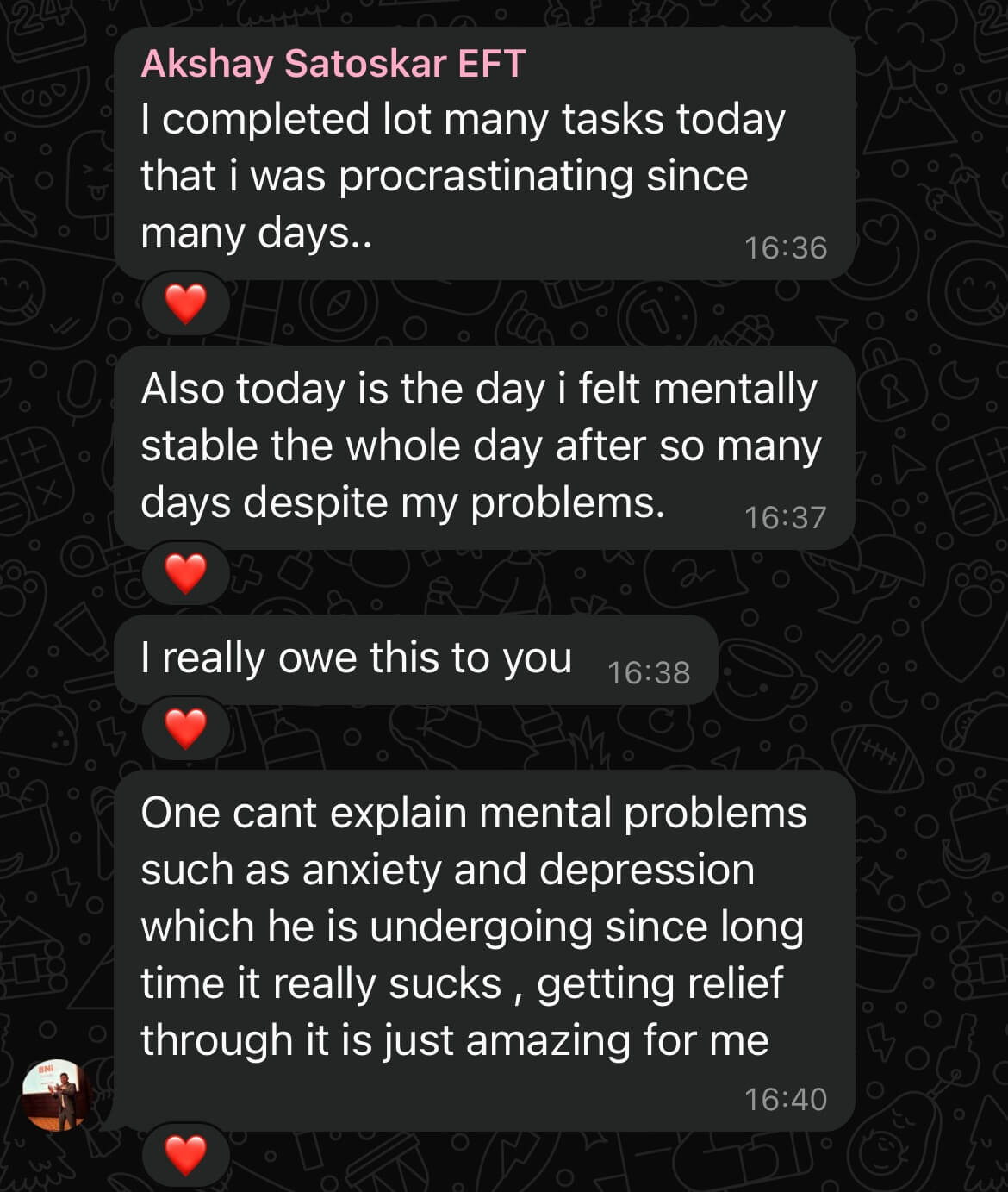View heart reaction under the 16:36 message
The width and height of the screenshot is (1008, 1192).
point(186,304)
